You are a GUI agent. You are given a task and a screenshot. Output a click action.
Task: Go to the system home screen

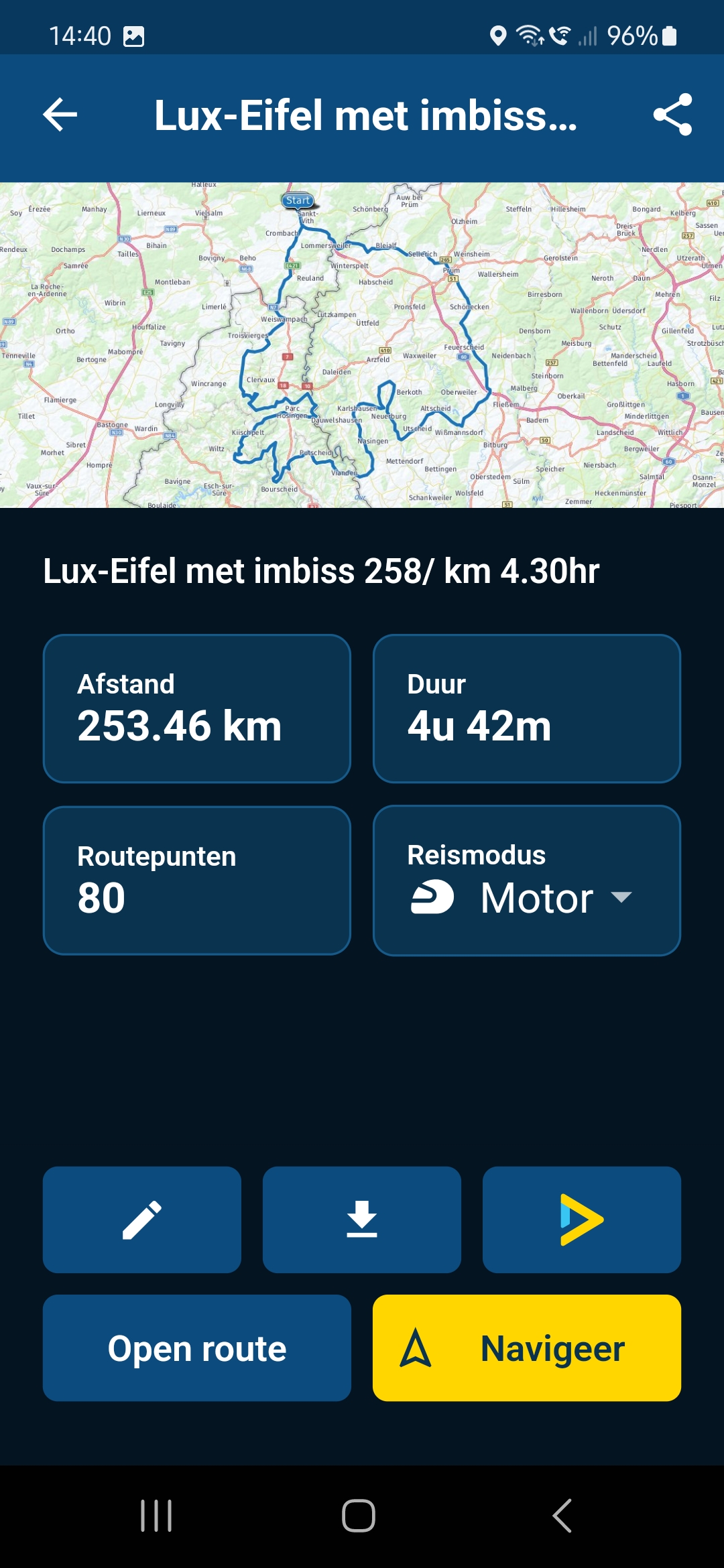coord(359,1516)
